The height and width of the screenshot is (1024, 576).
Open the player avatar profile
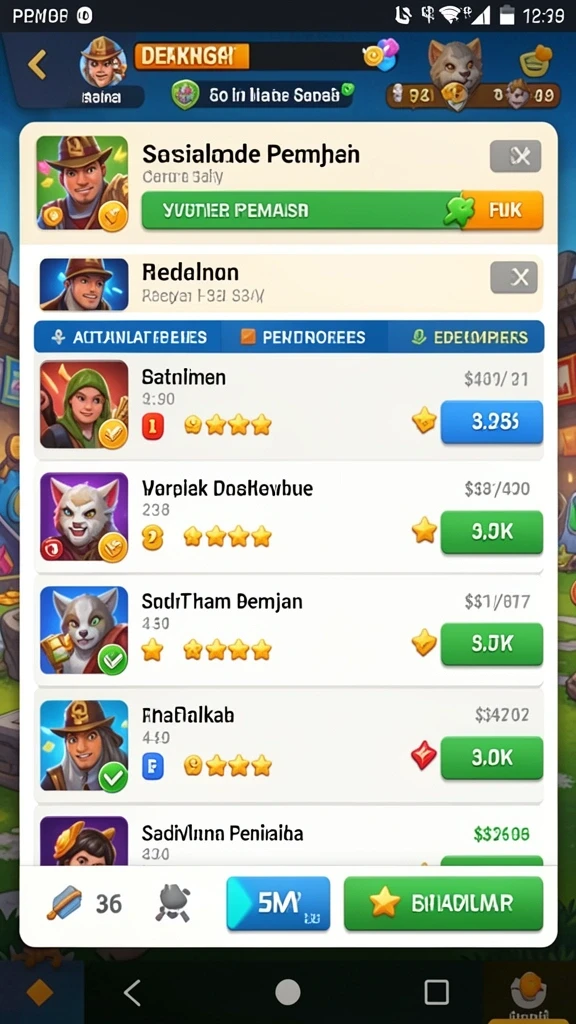tap(103, 63)
